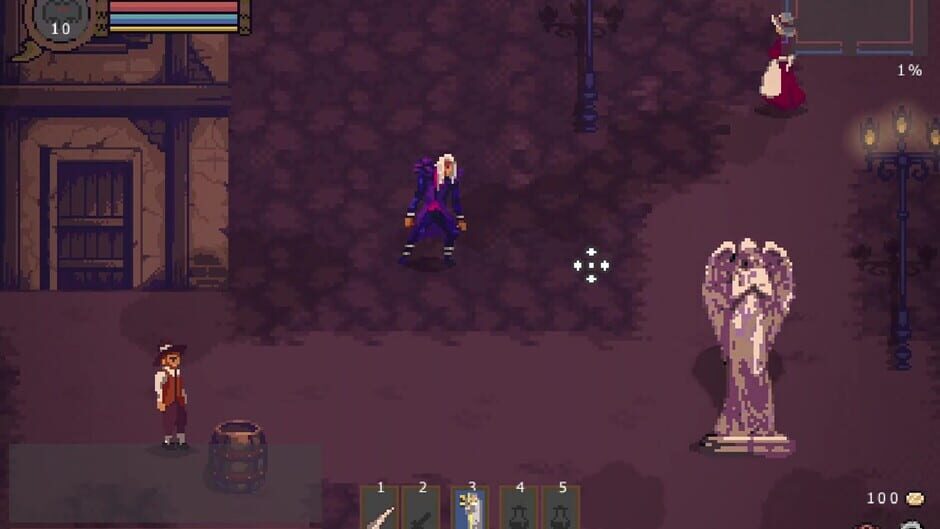940x529 pixels.
Task: Select hotbar slot 1 weapon
Action: 379,507
